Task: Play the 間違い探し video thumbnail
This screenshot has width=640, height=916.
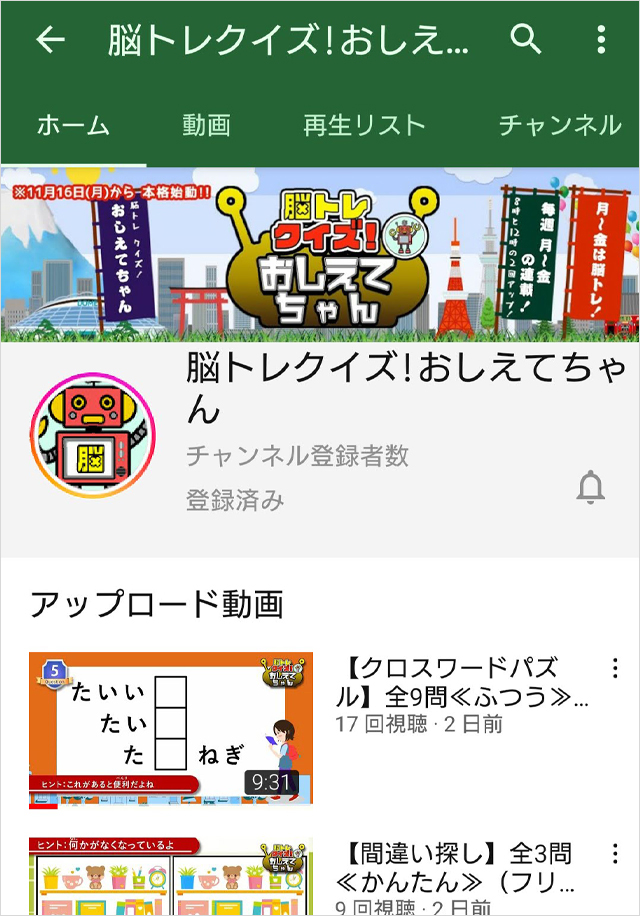Action: 170,876
